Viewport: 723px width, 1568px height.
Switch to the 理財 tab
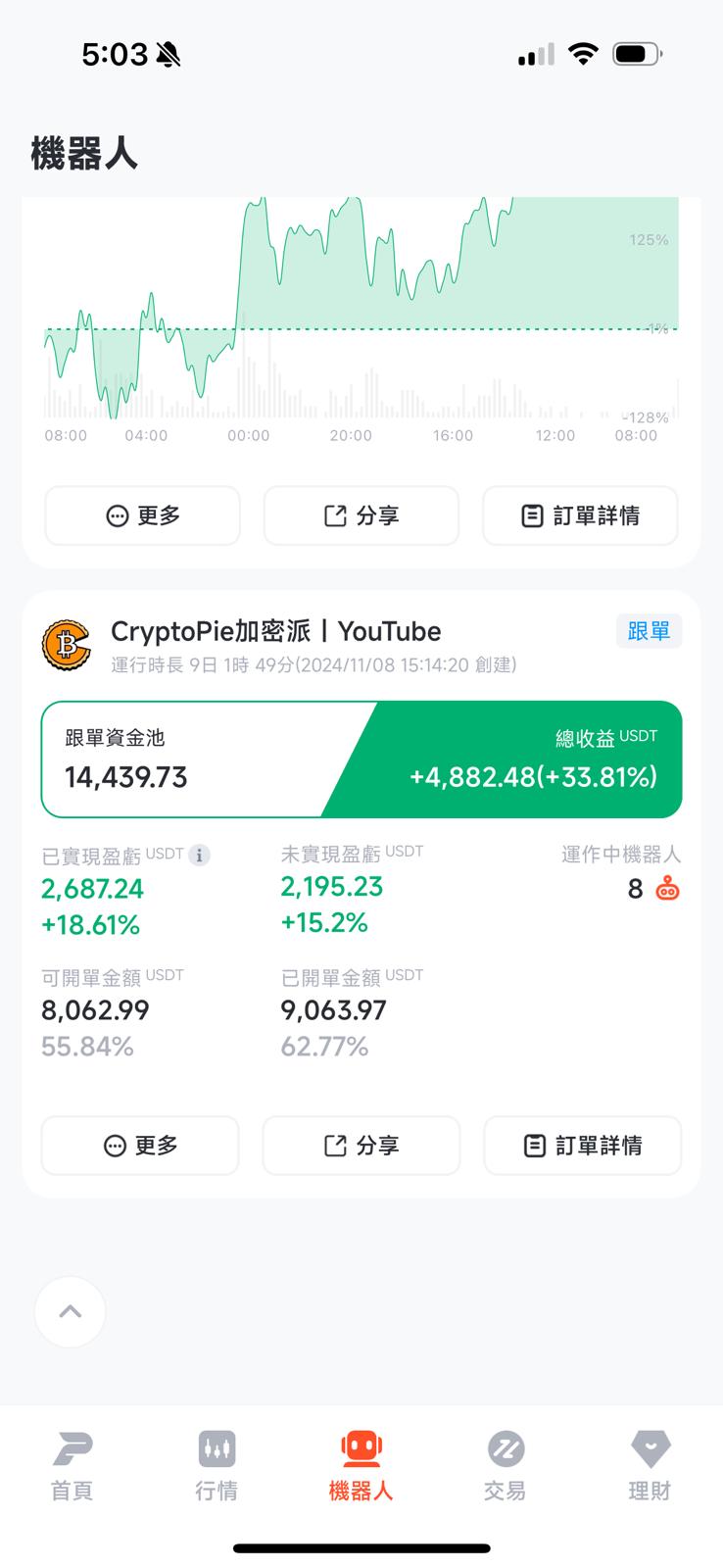coord(649,1466)
